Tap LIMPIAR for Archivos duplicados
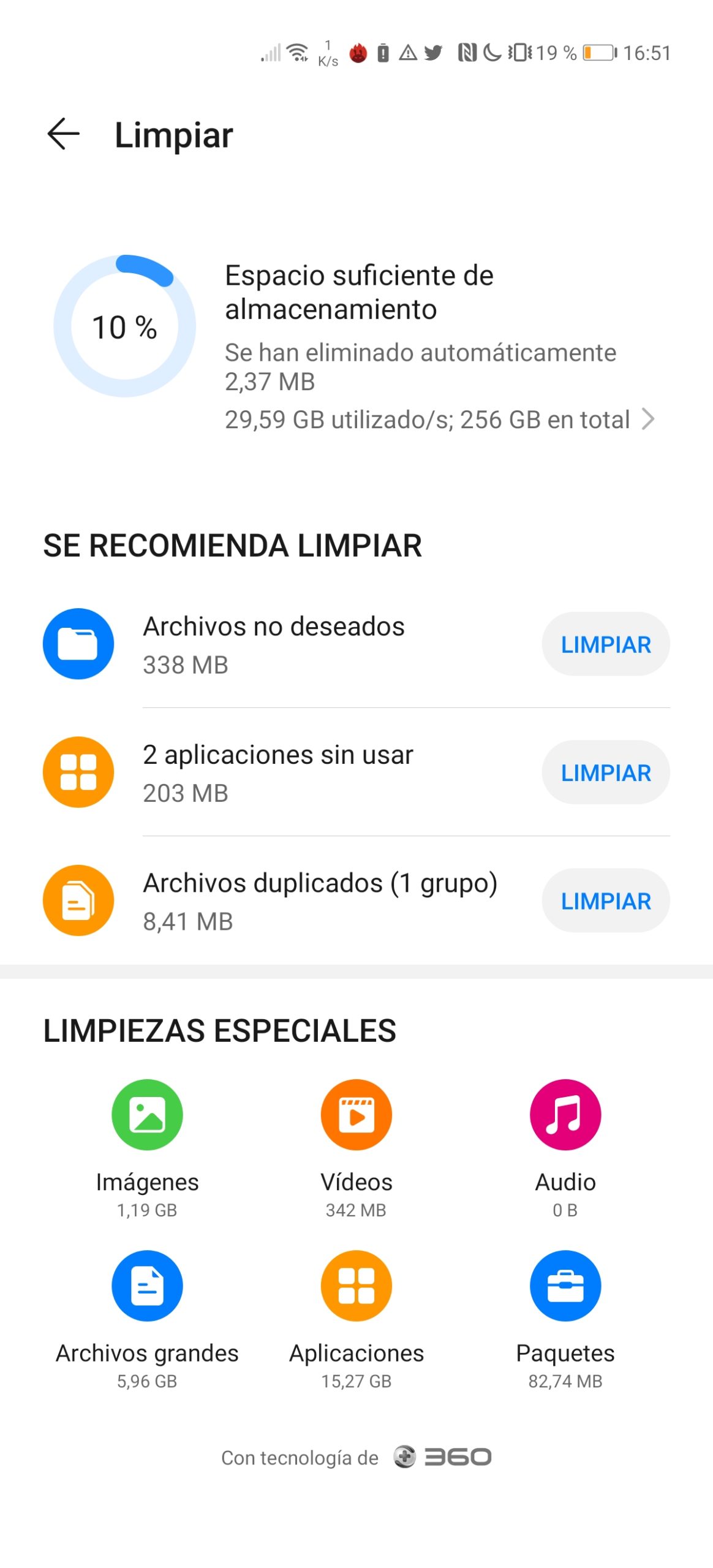 tap(605, 900)
